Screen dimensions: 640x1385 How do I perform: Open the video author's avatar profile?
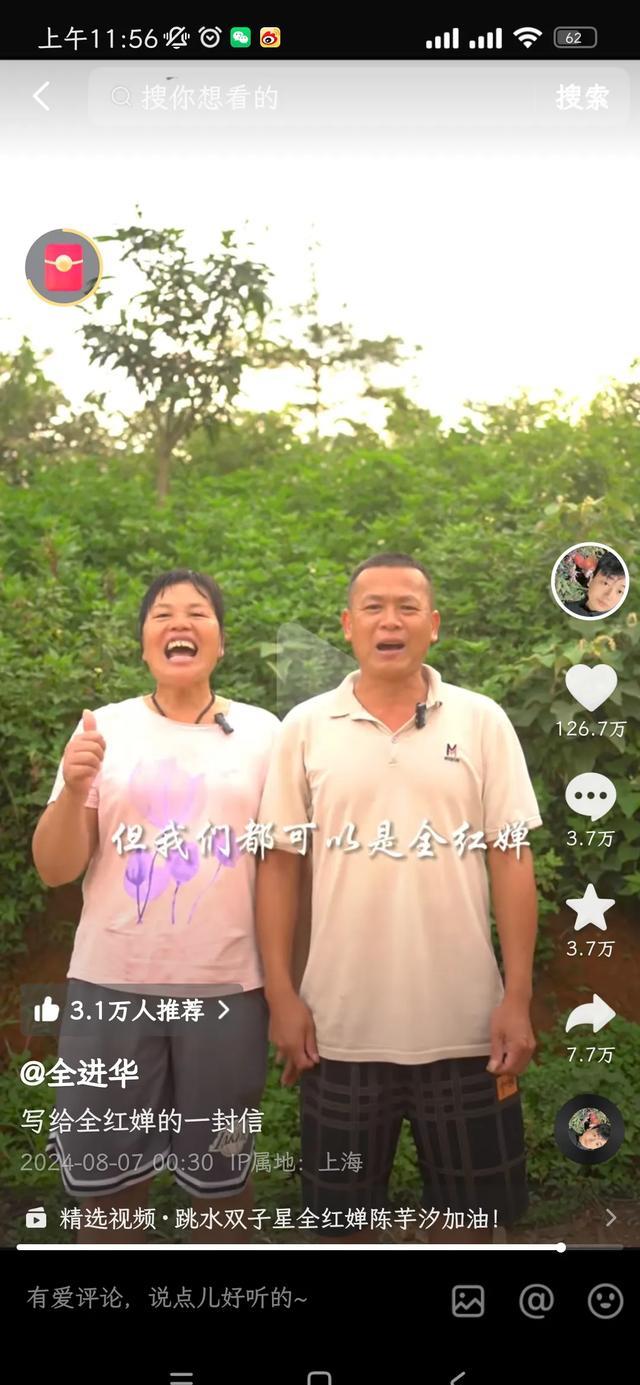[590, 581]
